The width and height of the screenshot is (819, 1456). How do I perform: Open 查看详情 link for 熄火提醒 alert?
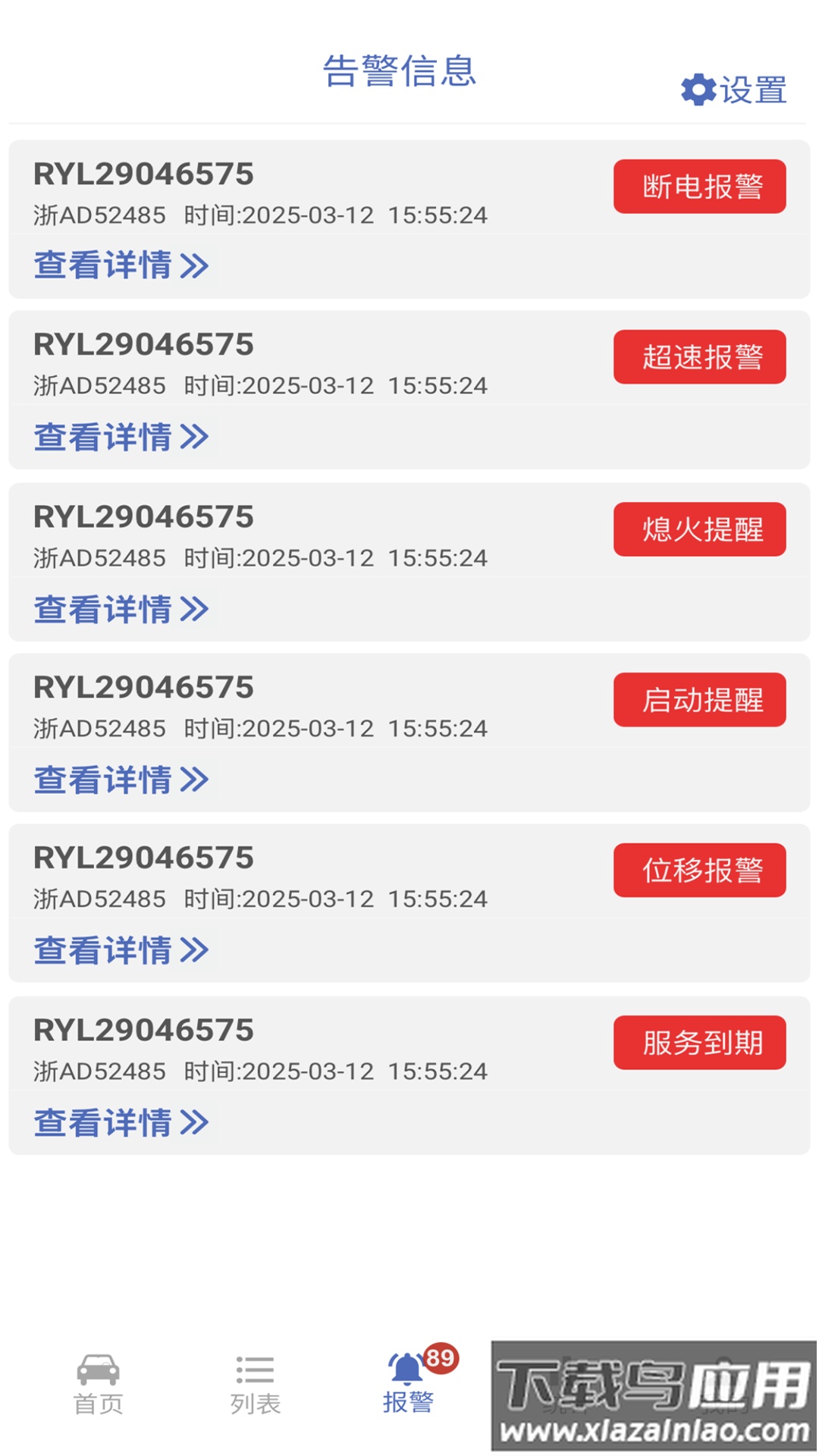coord(118,609)
